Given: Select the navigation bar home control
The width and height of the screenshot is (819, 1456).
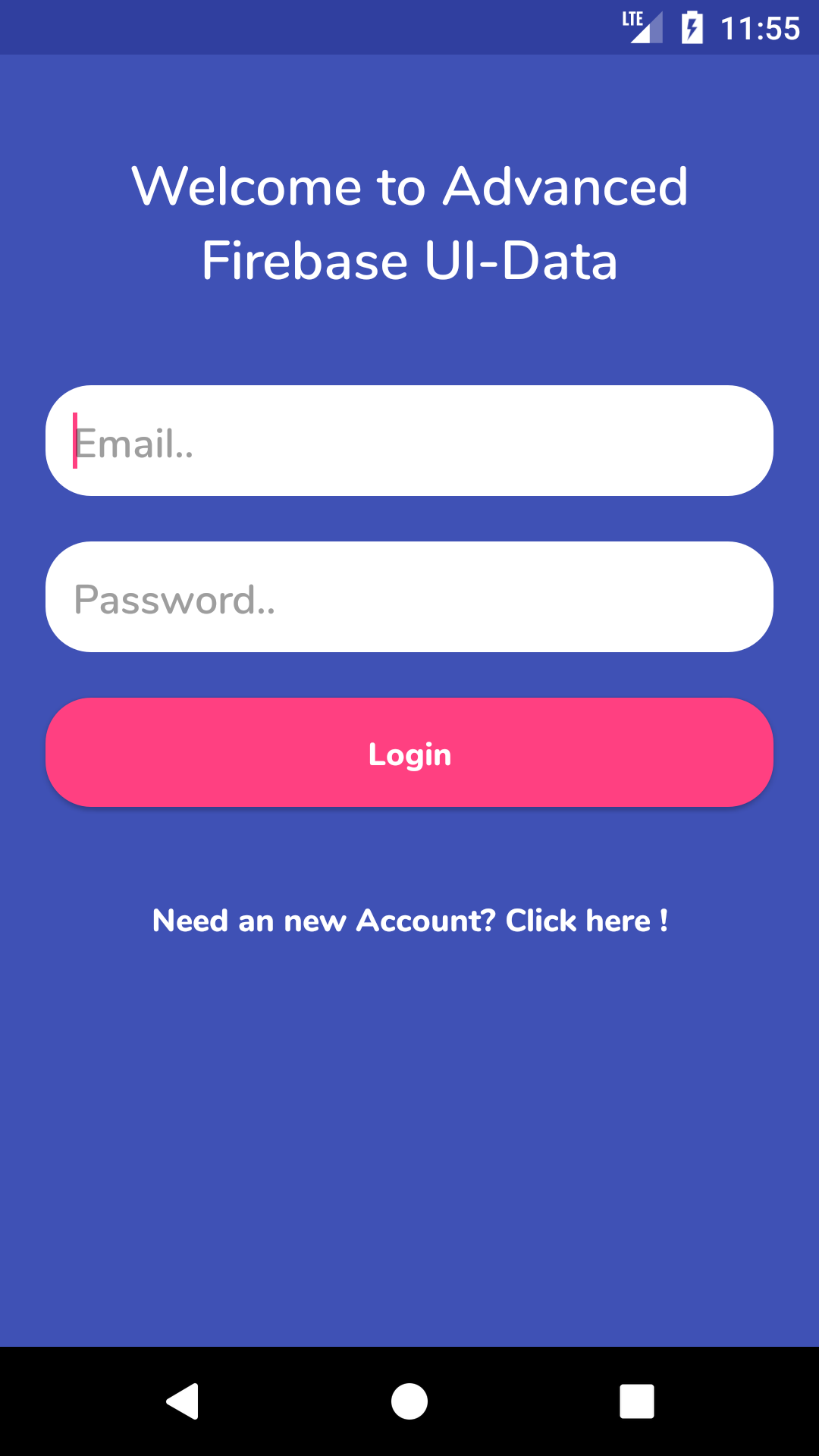Looking at the screenshot, I should coord(409,1401).
